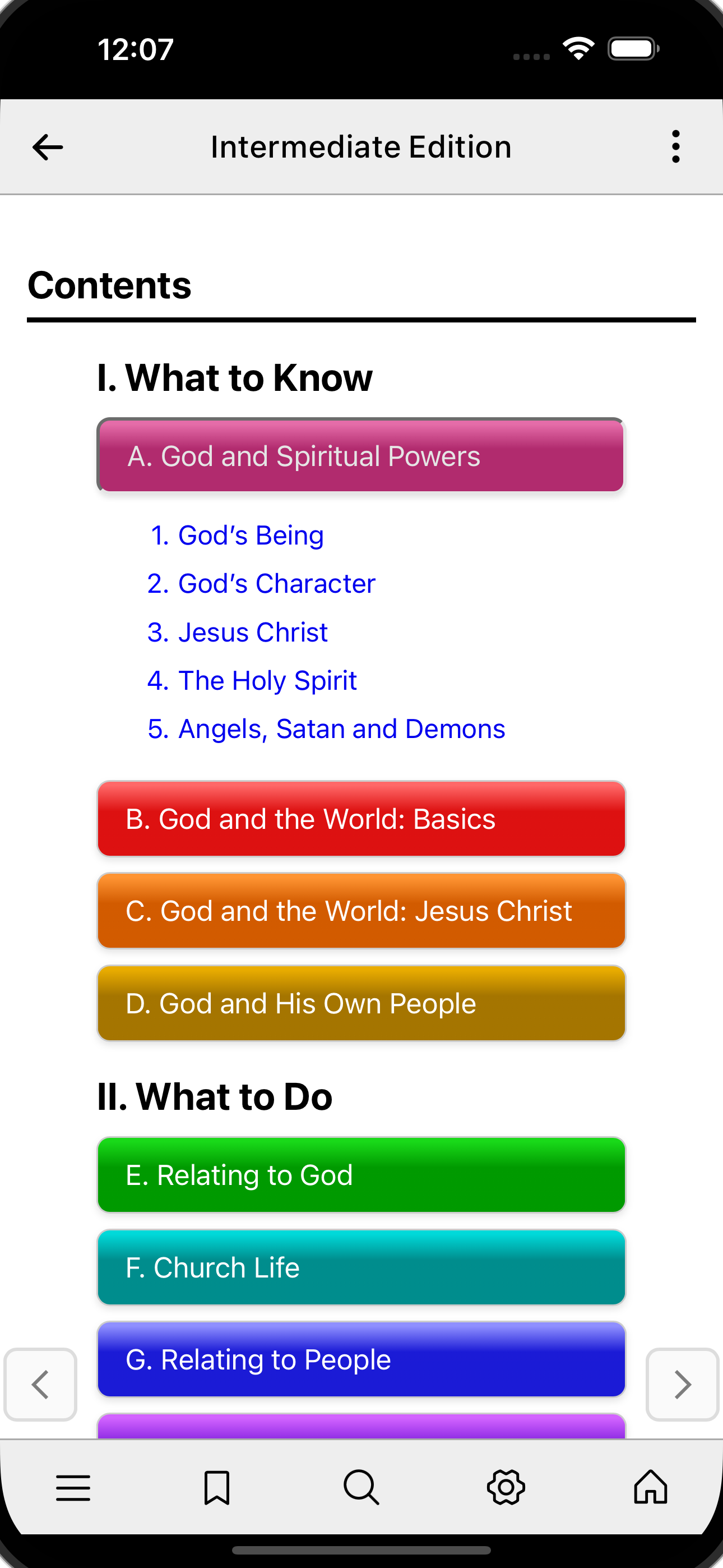Go back using the top arrow
Image resolution: width=723 pixels, height=1568 pixels.
click(x=48, y=147)
